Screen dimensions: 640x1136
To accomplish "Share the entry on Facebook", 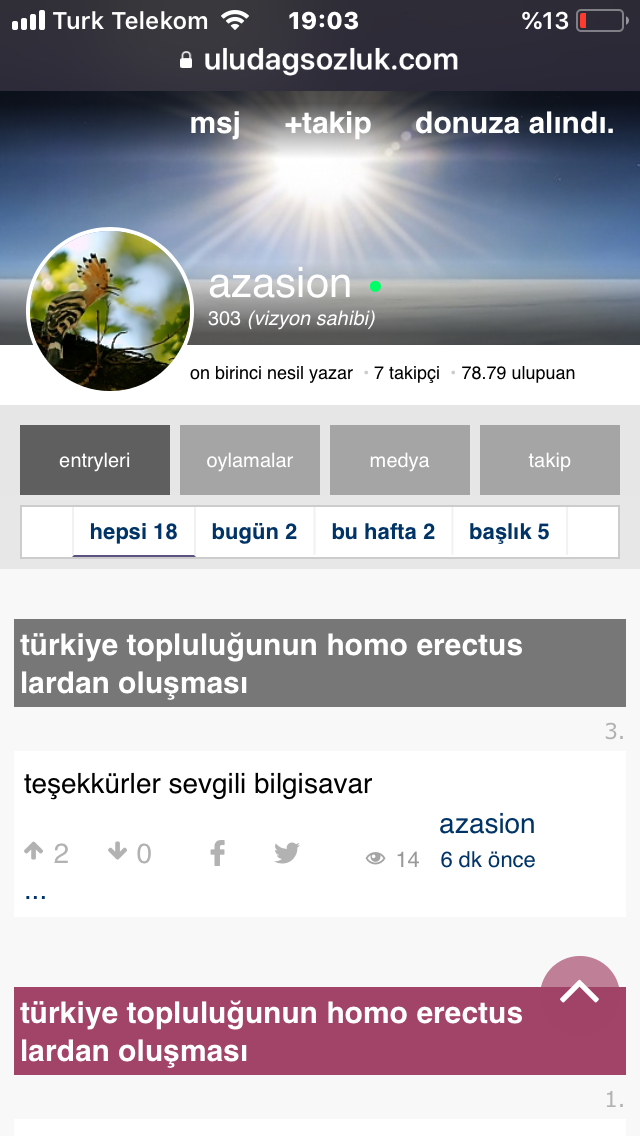I will click(217, 852).
